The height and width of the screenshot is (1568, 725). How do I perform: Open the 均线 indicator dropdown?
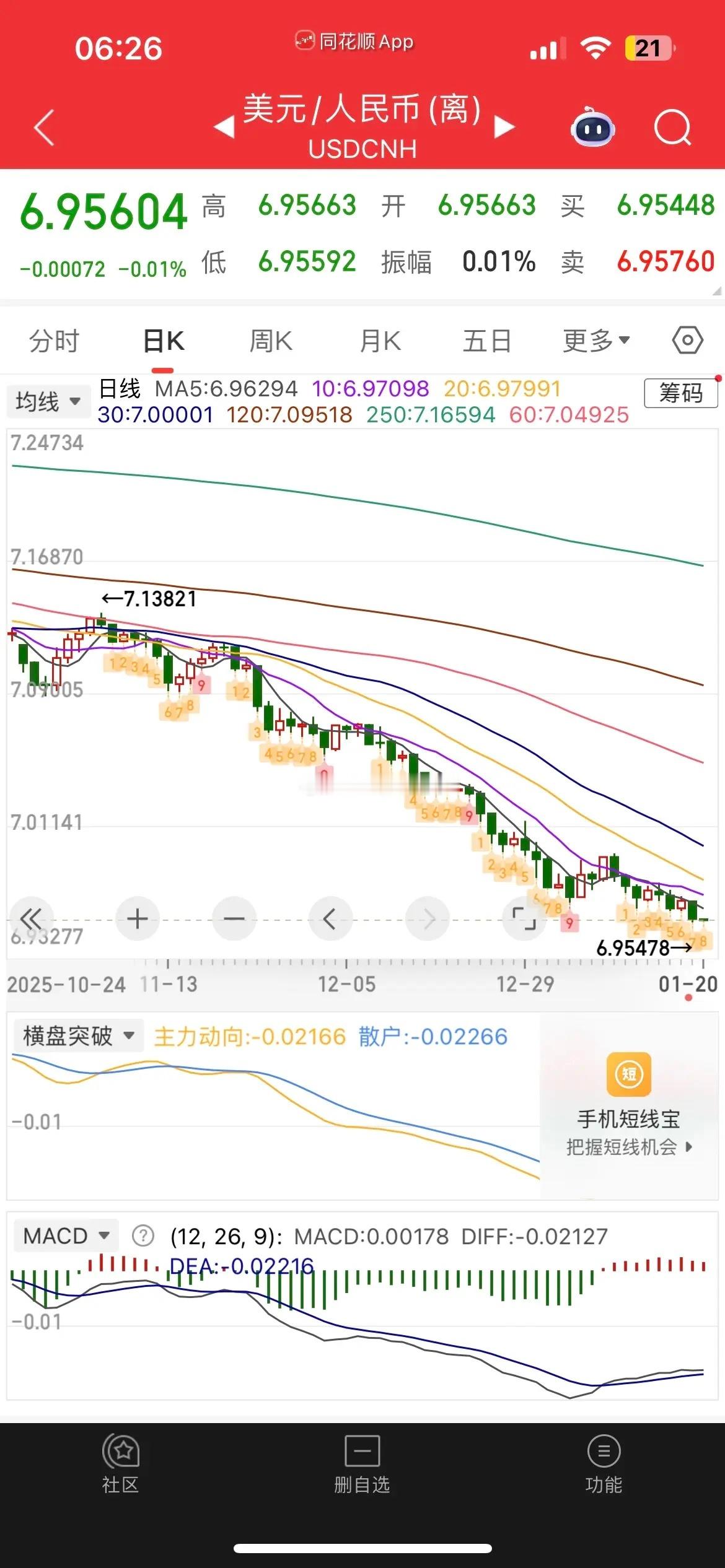click(x=48, y=401)
